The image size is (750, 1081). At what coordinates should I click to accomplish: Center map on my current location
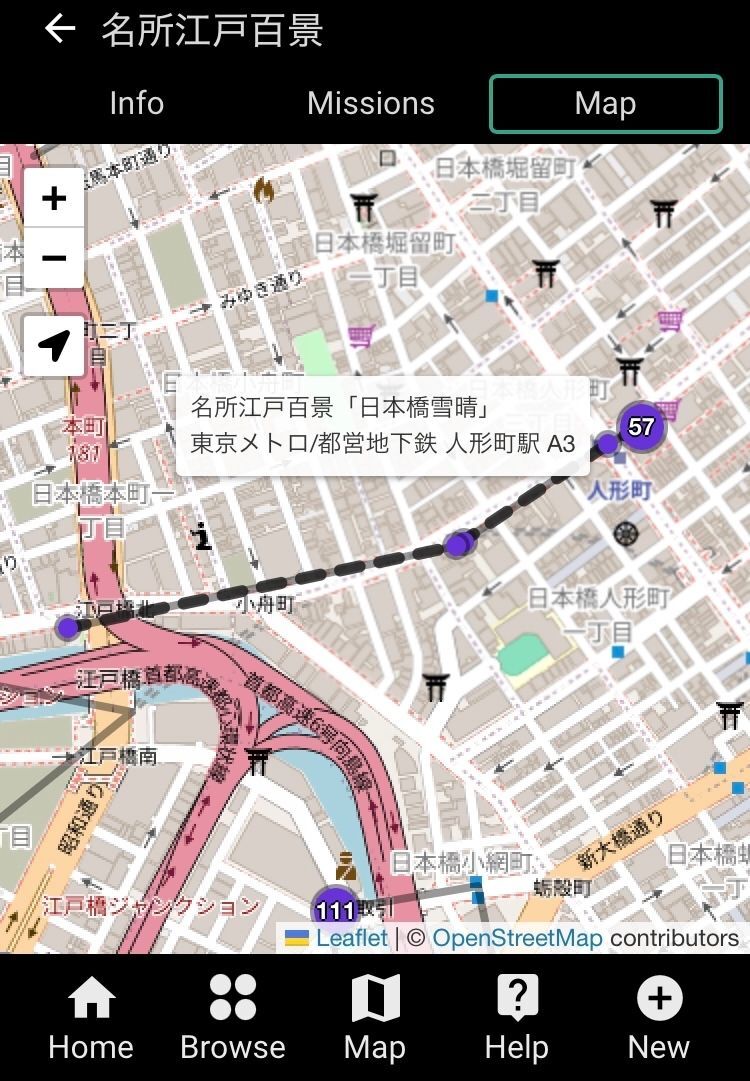click(54, 346)
